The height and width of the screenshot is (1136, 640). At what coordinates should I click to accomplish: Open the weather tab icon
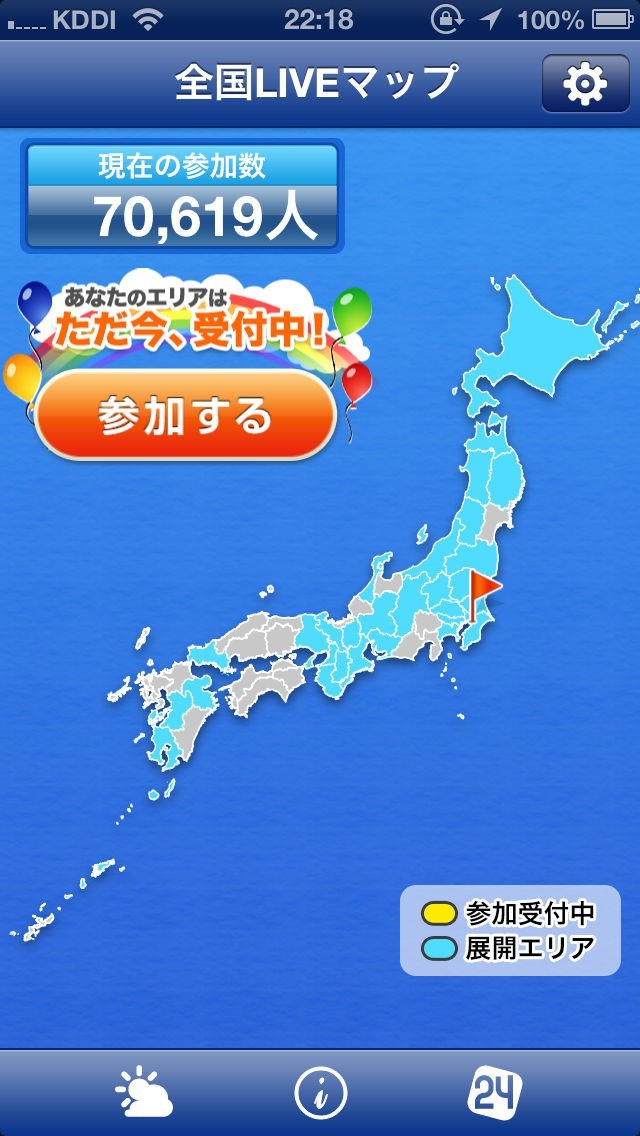pos(144,1092)
